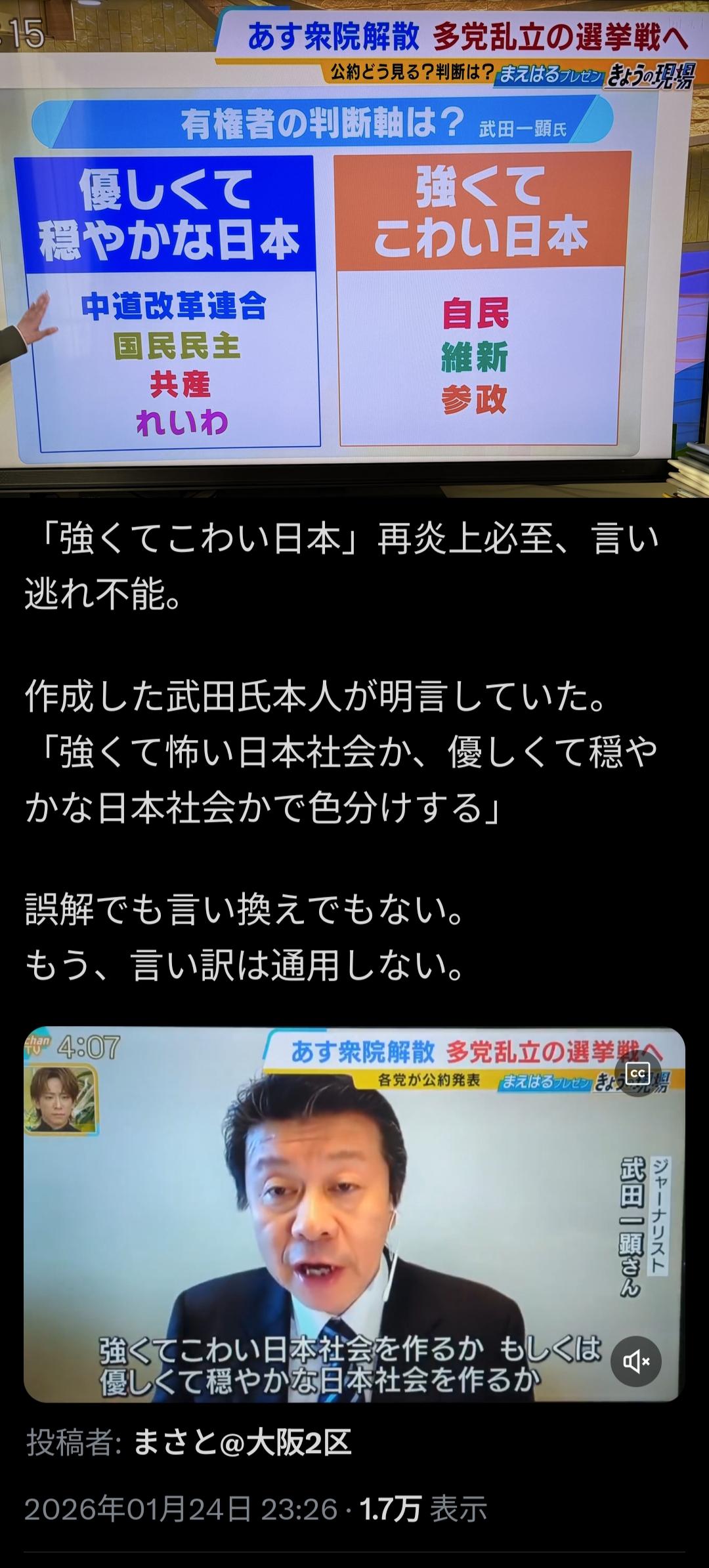Open video poster まさと@大阪2区 profile
The image size is (709, 1568).
pyautogui.click(x=243, y=1443)
